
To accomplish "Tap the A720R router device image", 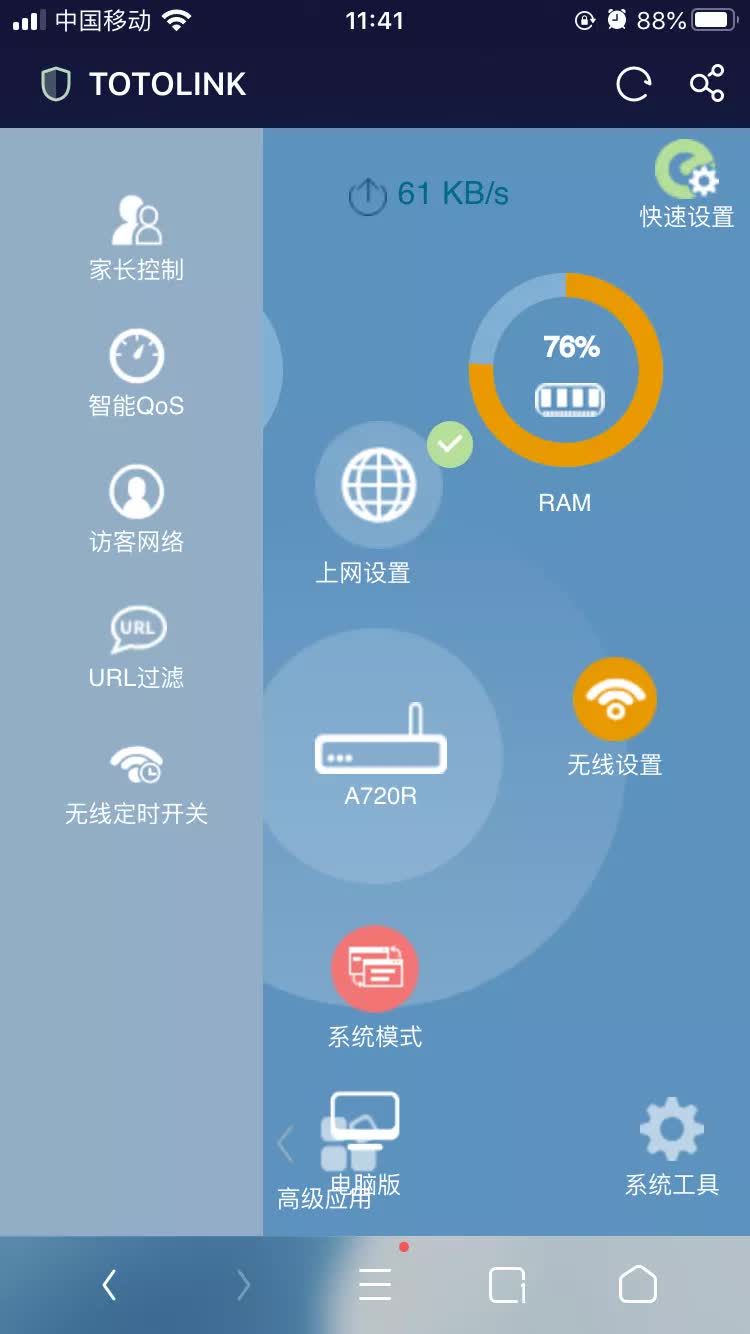I will tap(381, 752).
